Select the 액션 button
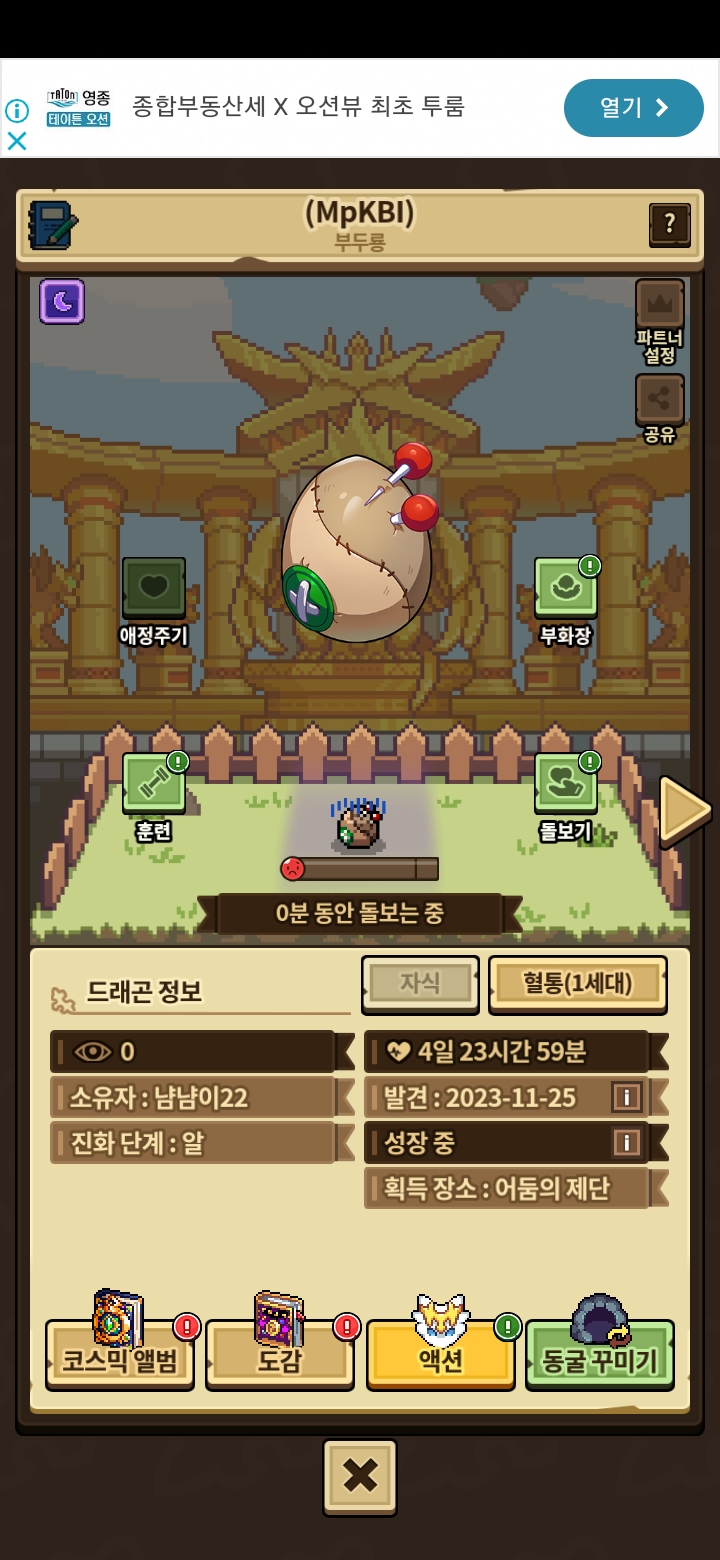The width and height of the screenshot is (720, 1560). (x=441, y=1355)
